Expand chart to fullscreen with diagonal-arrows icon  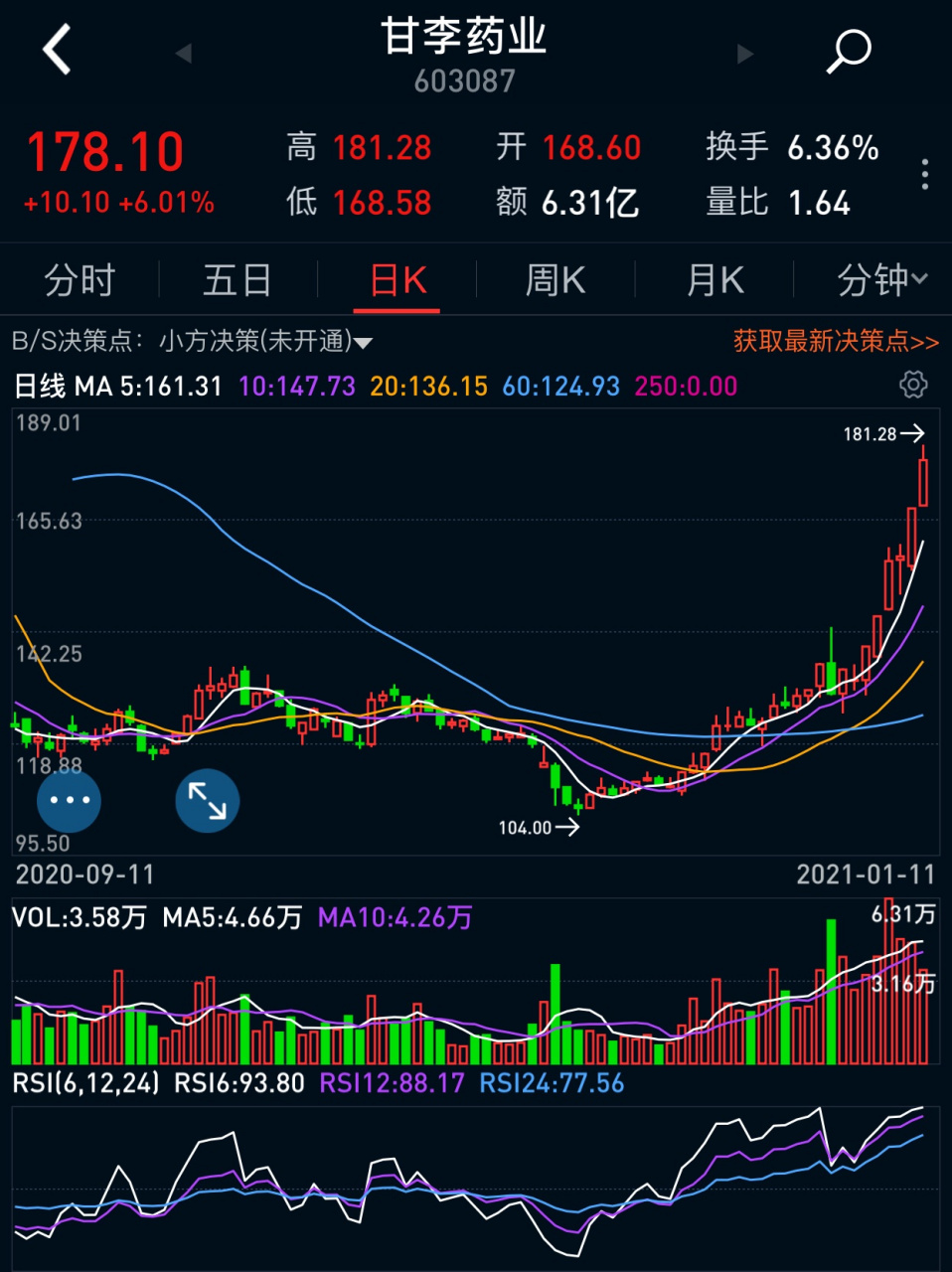tap(206, 800)
